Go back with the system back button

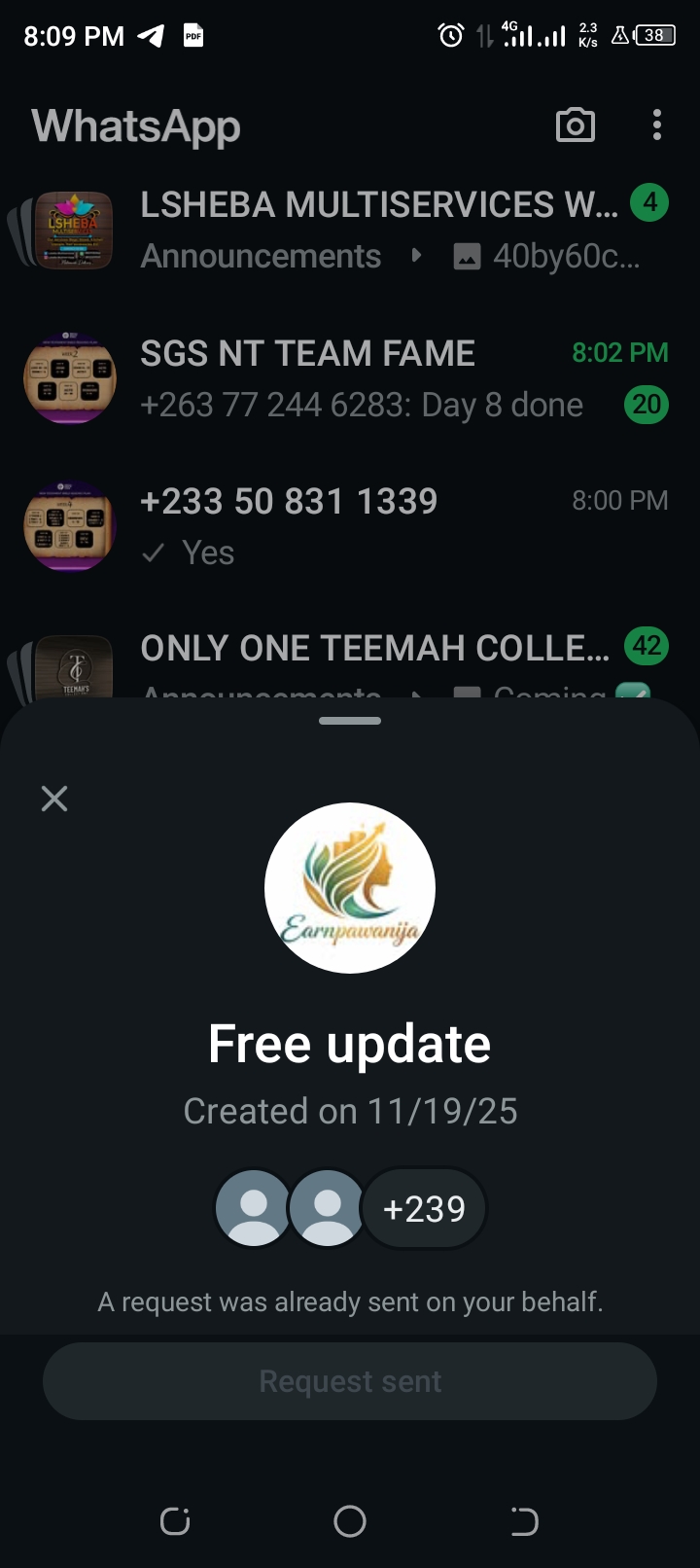point(524,1521)
